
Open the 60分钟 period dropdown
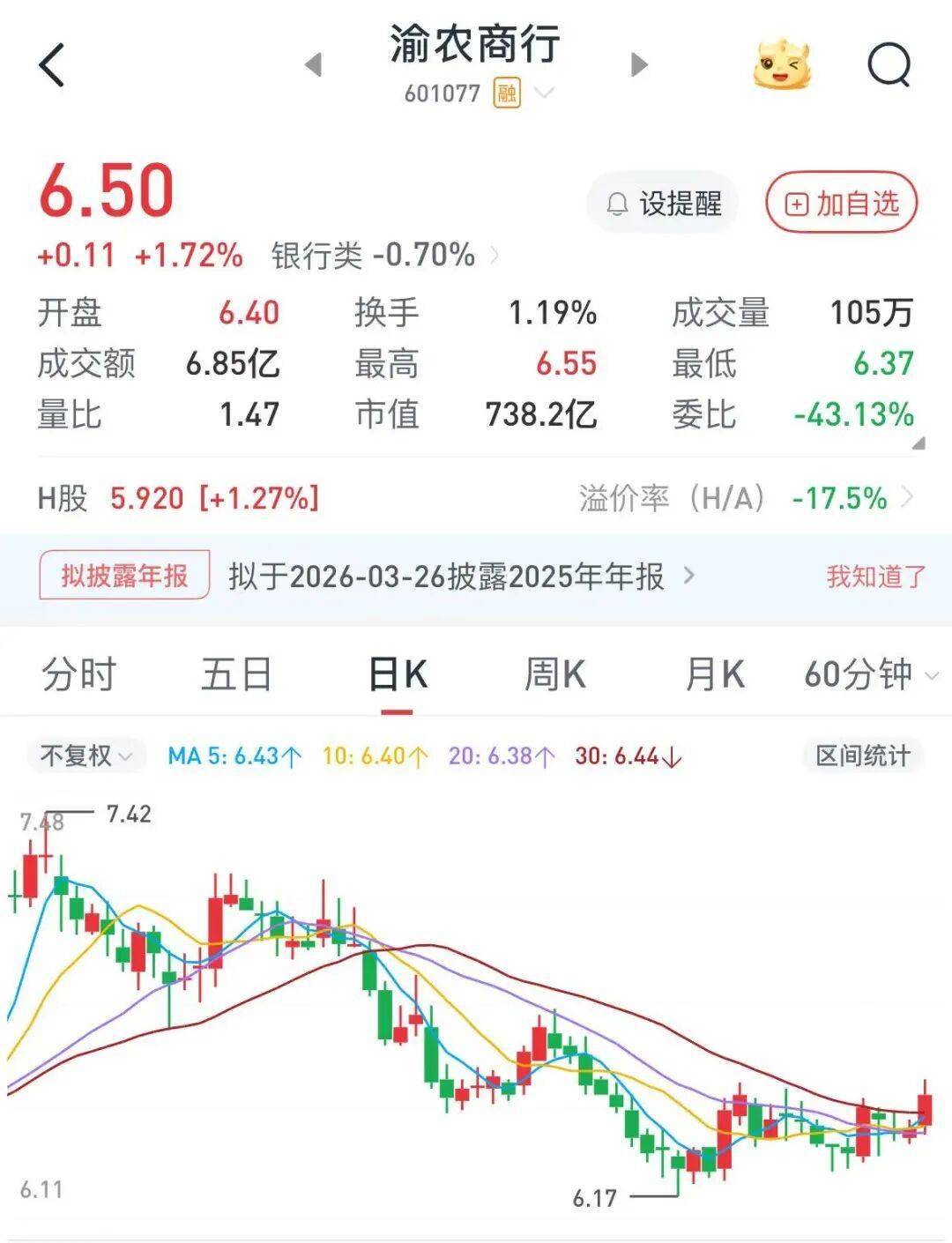[x=870, y=675]
